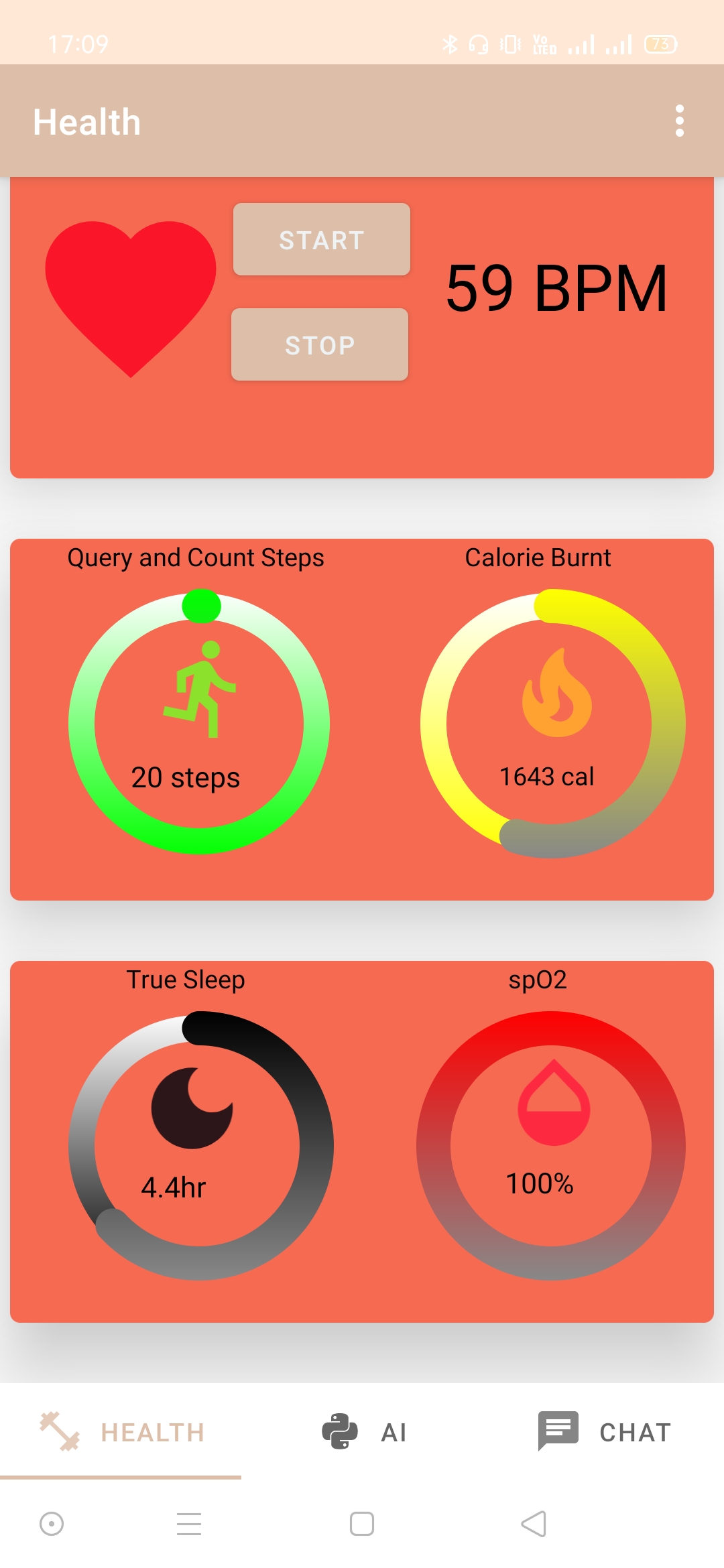Open the Chat tab
Screen dimensions: 724x1568
coord(603,1431)
